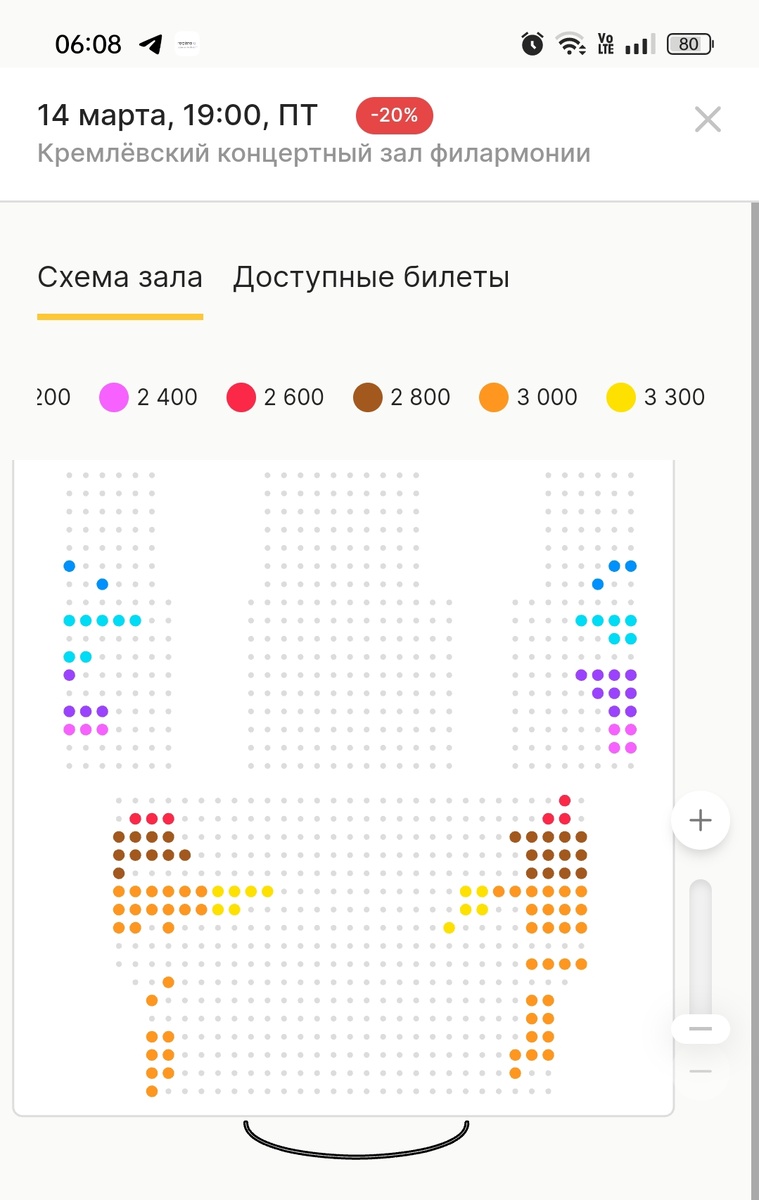Open the Telegram icon in the status bar

[x=151, y=43]
